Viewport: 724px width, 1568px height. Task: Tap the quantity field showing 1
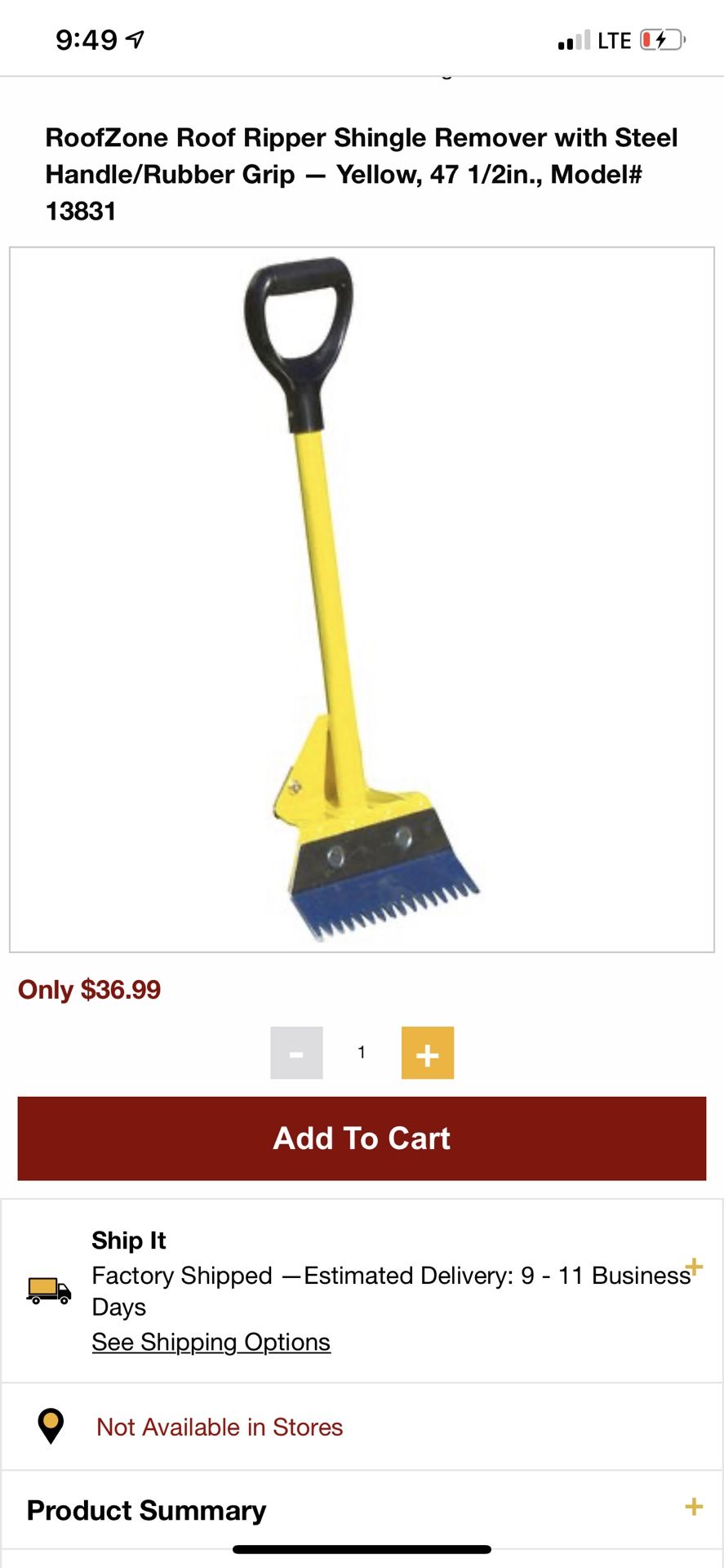click(x=362, y=1052)
